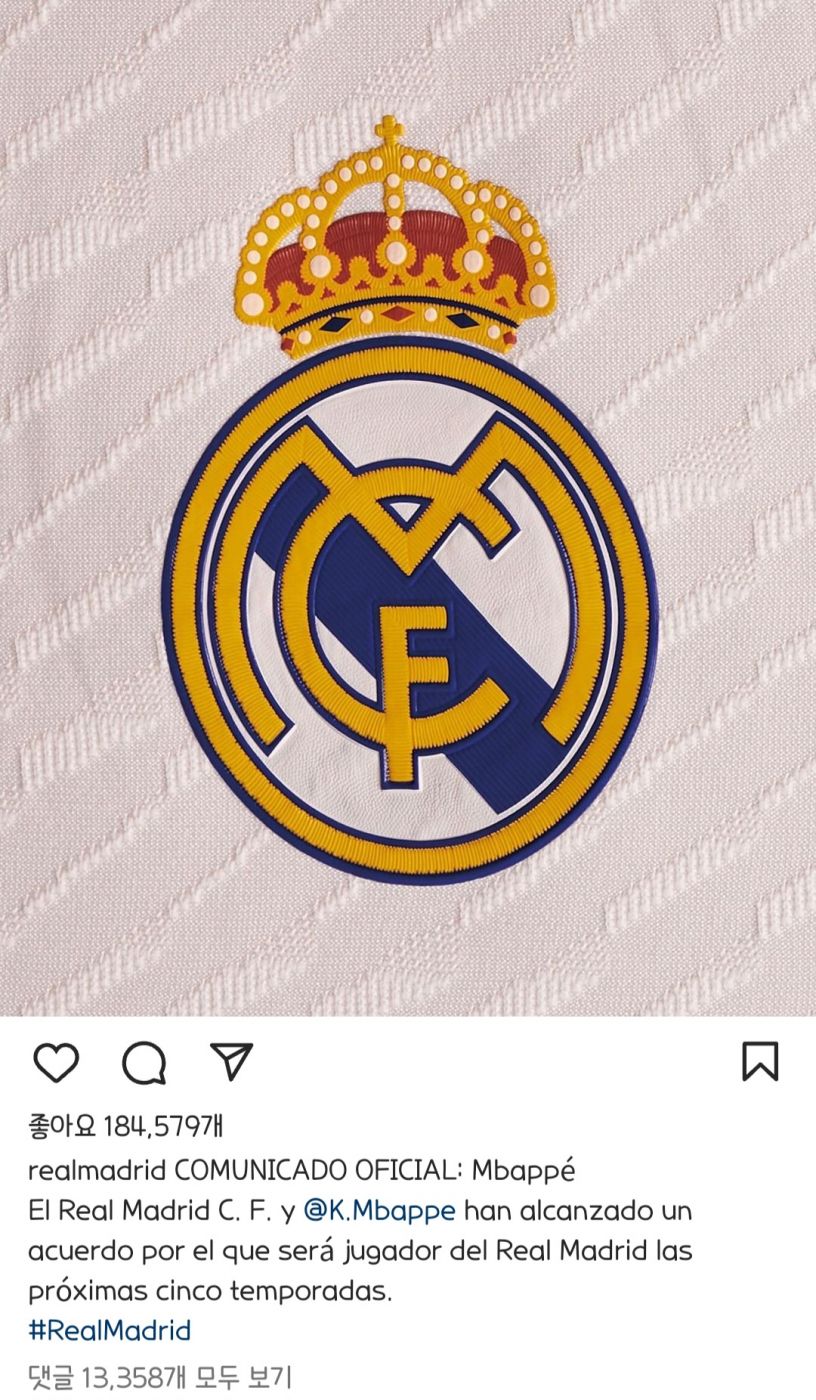Open the #RealMadrid hashtag
Viewport: 816px width, 1400px height.
tap(110, 1331)
